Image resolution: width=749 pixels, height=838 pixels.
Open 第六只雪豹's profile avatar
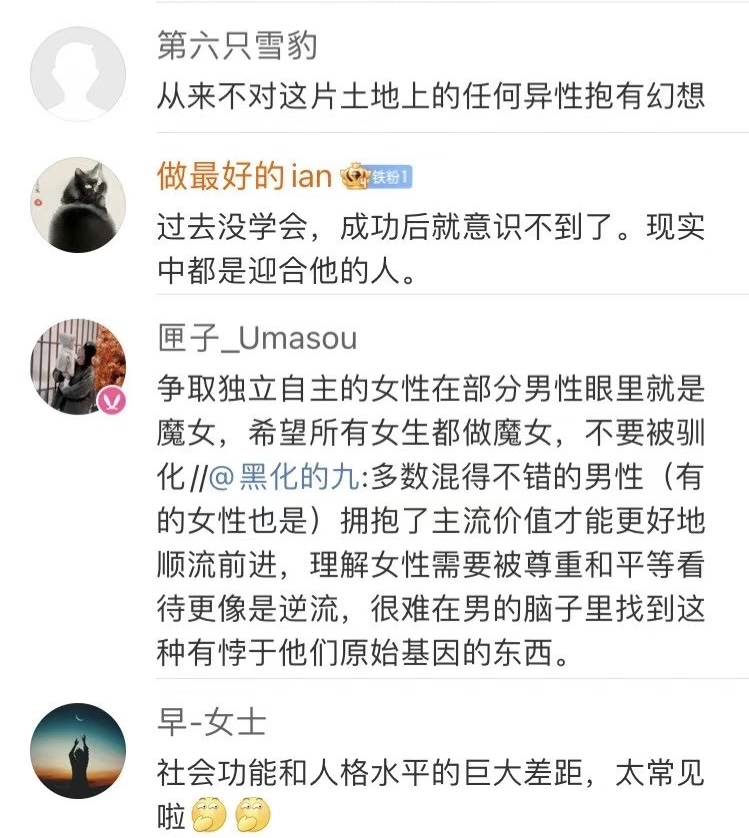[78, 74]
